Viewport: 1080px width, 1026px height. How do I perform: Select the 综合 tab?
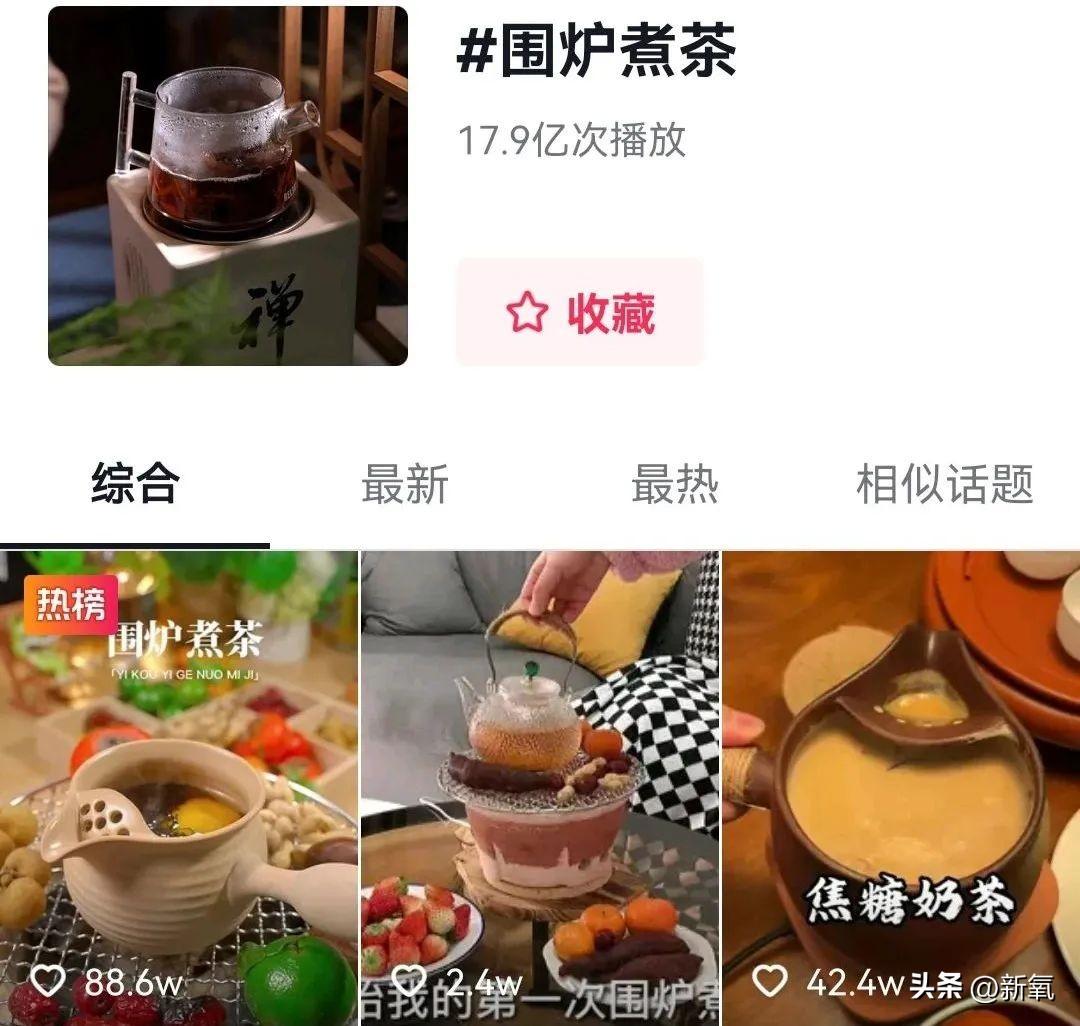point(135,485)
